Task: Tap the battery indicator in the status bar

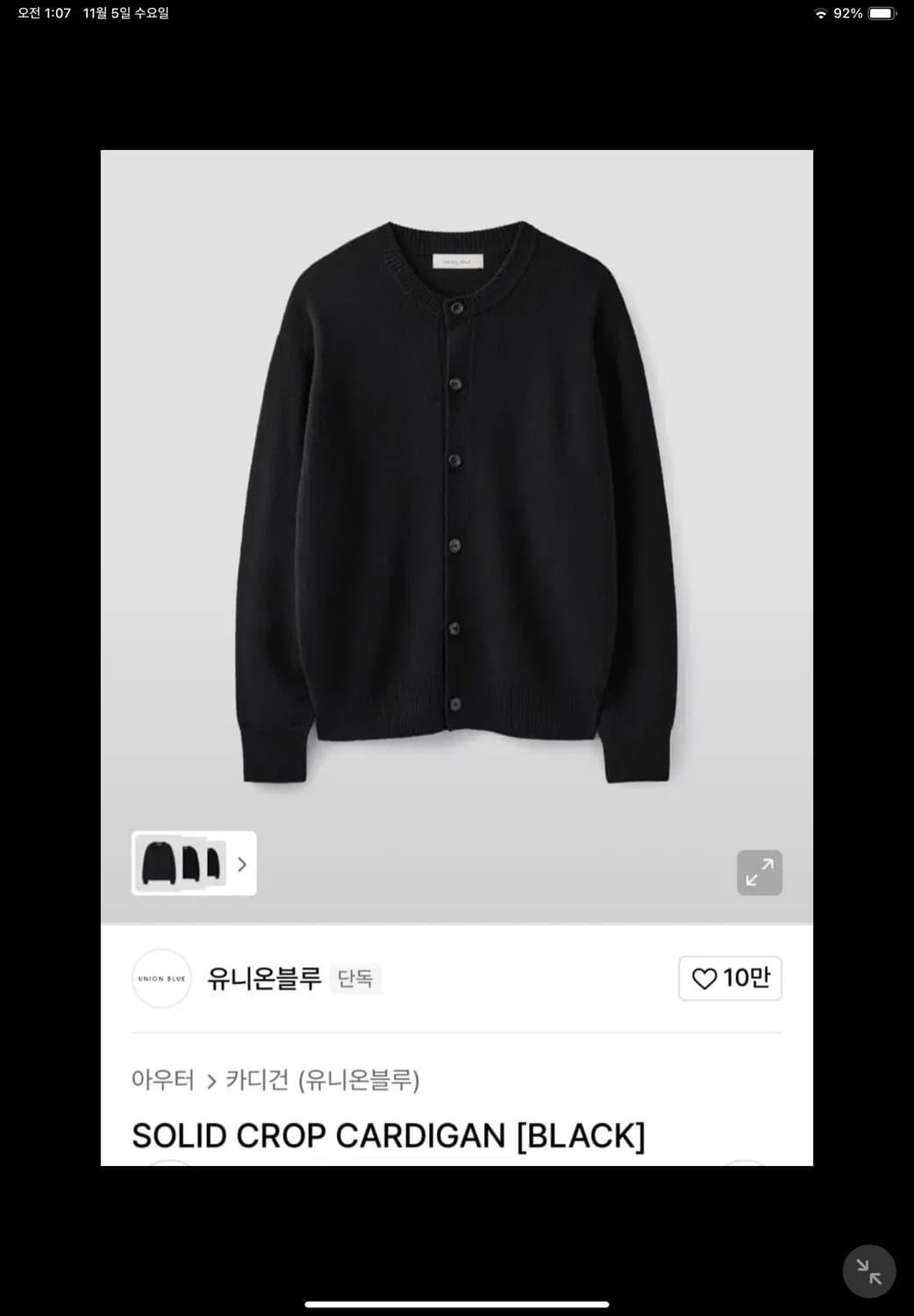Action: pyautogui.click(x=880, y=12)
